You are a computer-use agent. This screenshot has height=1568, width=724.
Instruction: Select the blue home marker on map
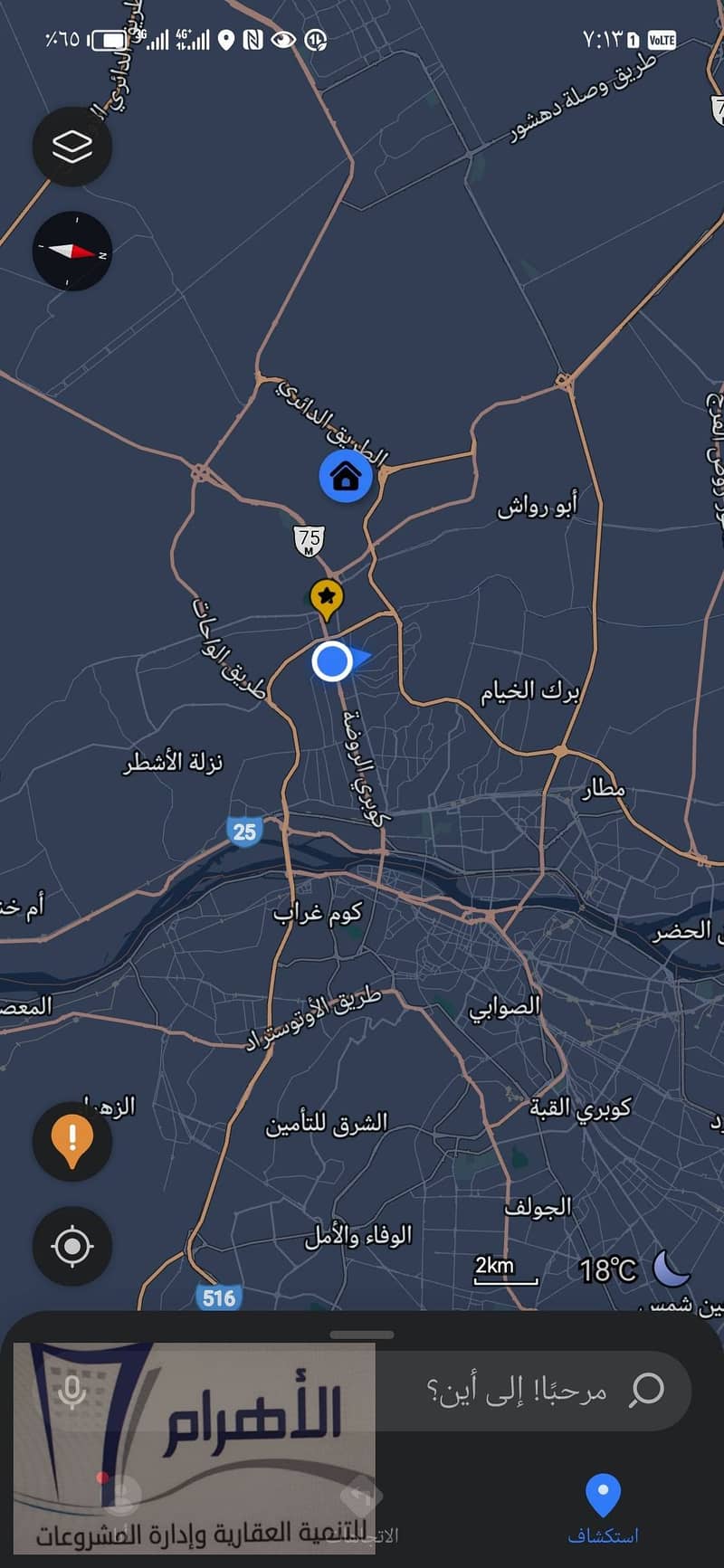click(346, 476)
